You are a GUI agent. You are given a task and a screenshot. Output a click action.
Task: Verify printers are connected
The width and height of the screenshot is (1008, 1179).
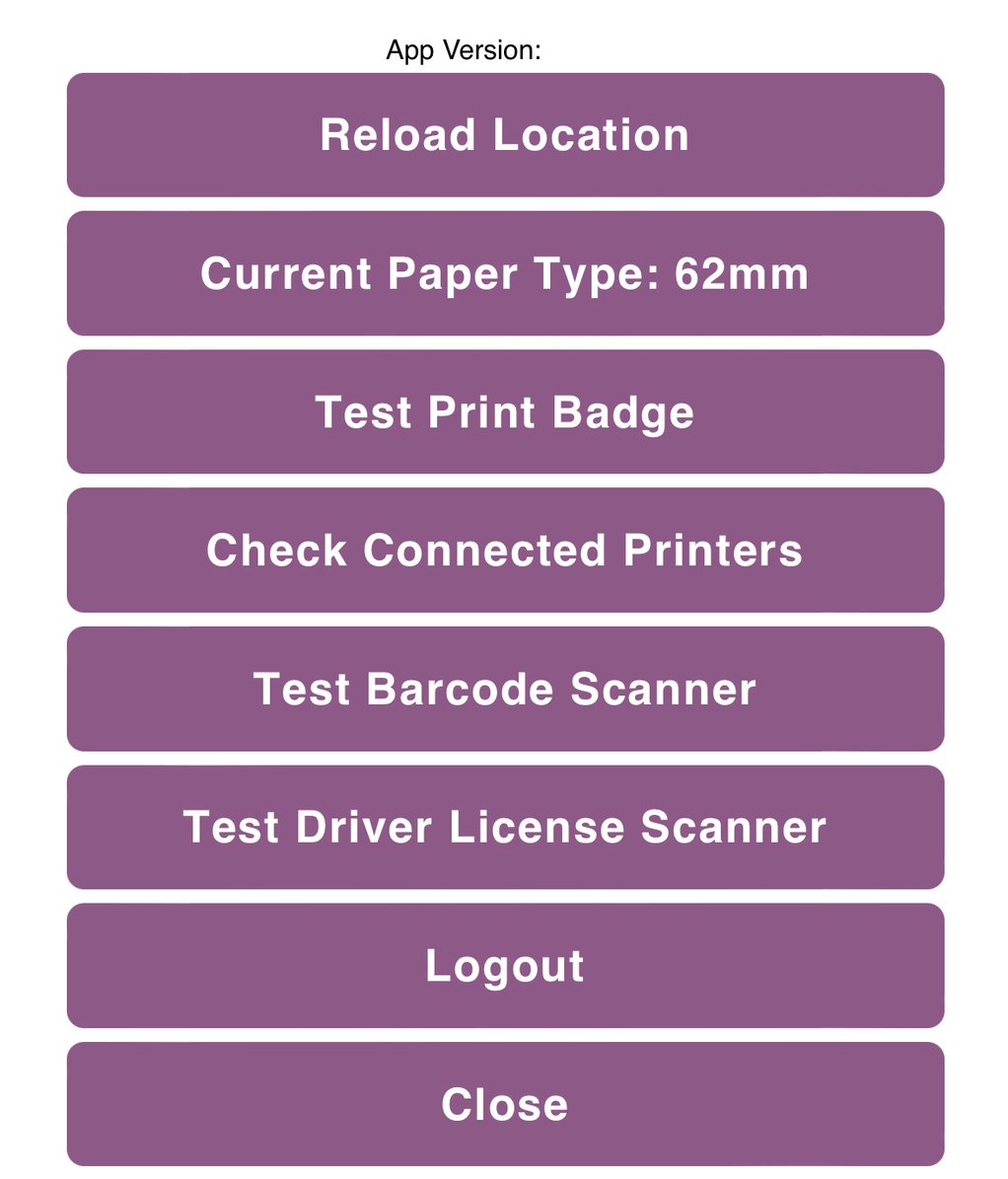pos(504,551)
